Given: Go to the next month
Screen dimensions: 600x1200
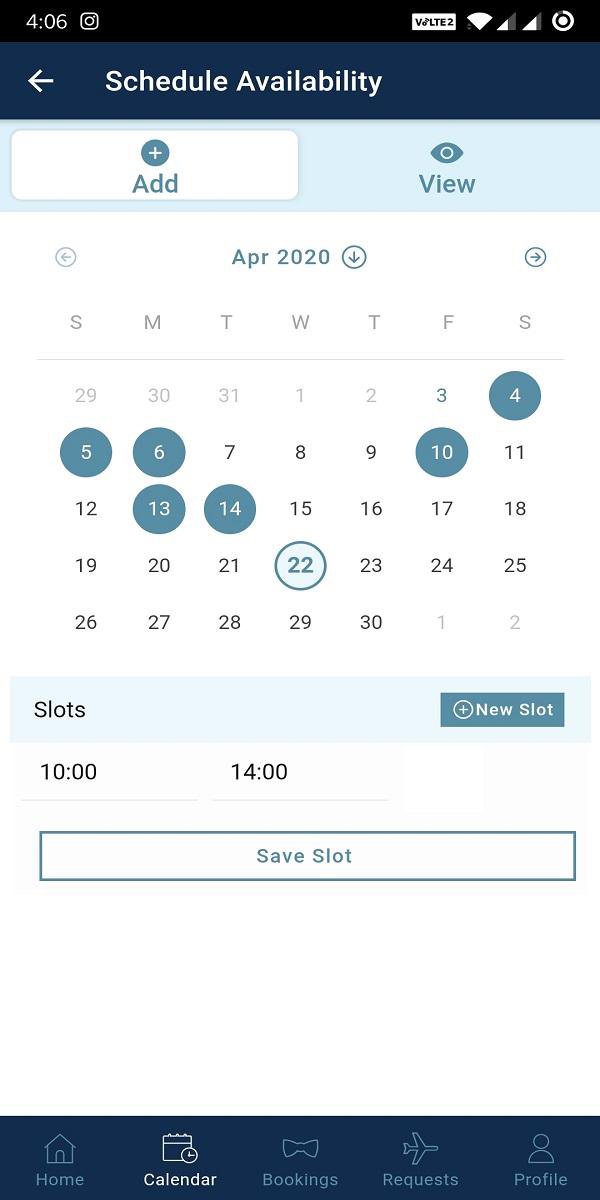Looking at the screenshot, I should 536,258.
